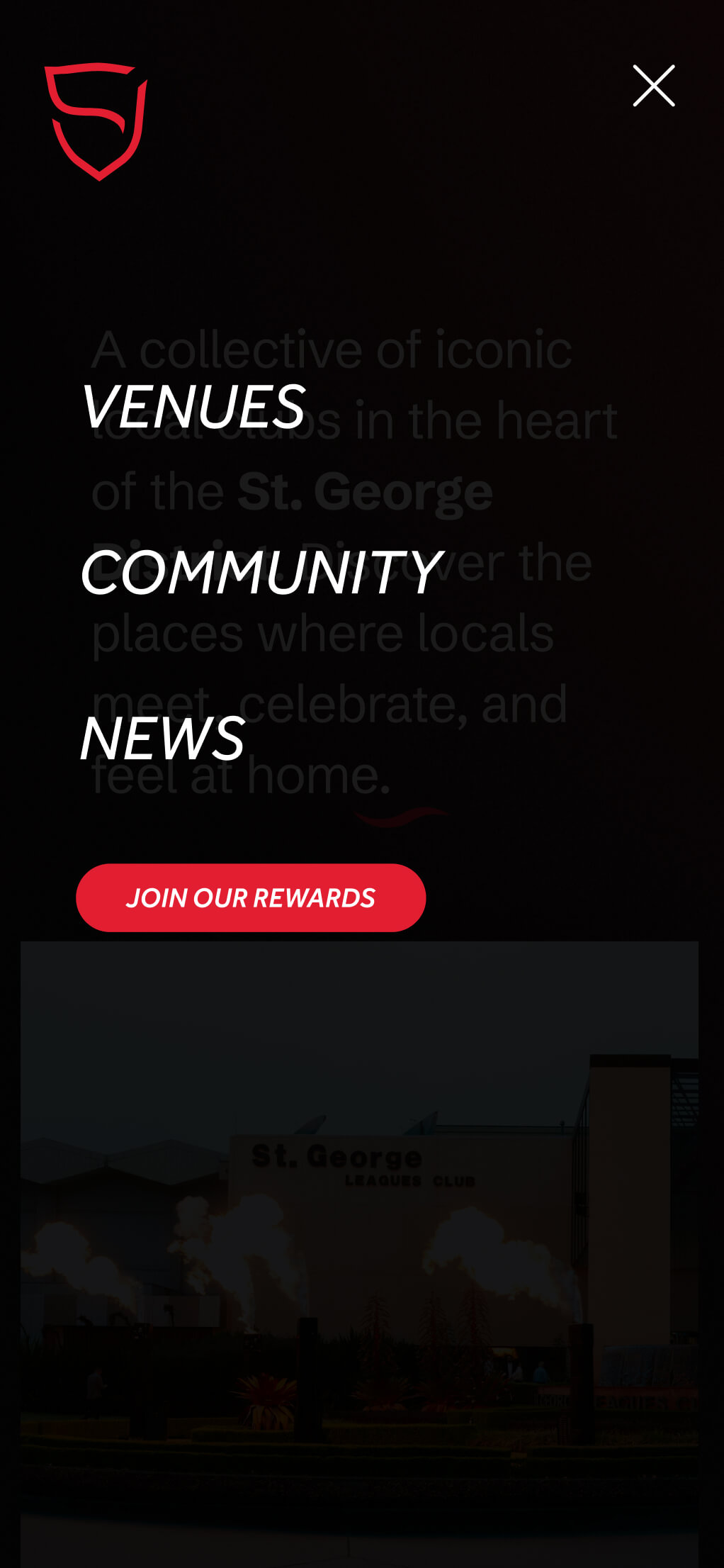Open the Venues menu item
The height and width of the screenshot is (1568, 724).
tap(193, 406)
